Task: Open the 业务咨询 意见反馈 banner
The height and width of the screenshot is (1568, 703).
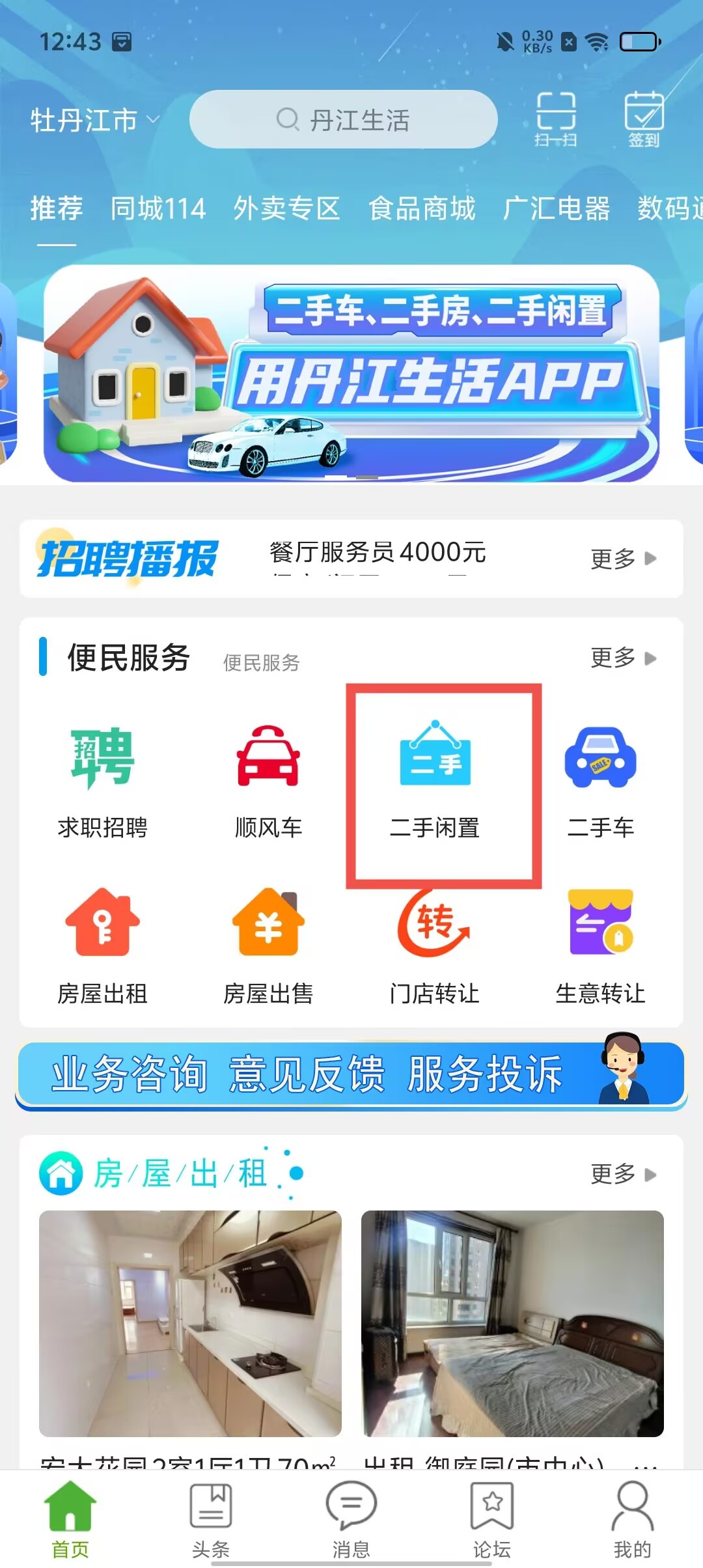Action: 351,1074
